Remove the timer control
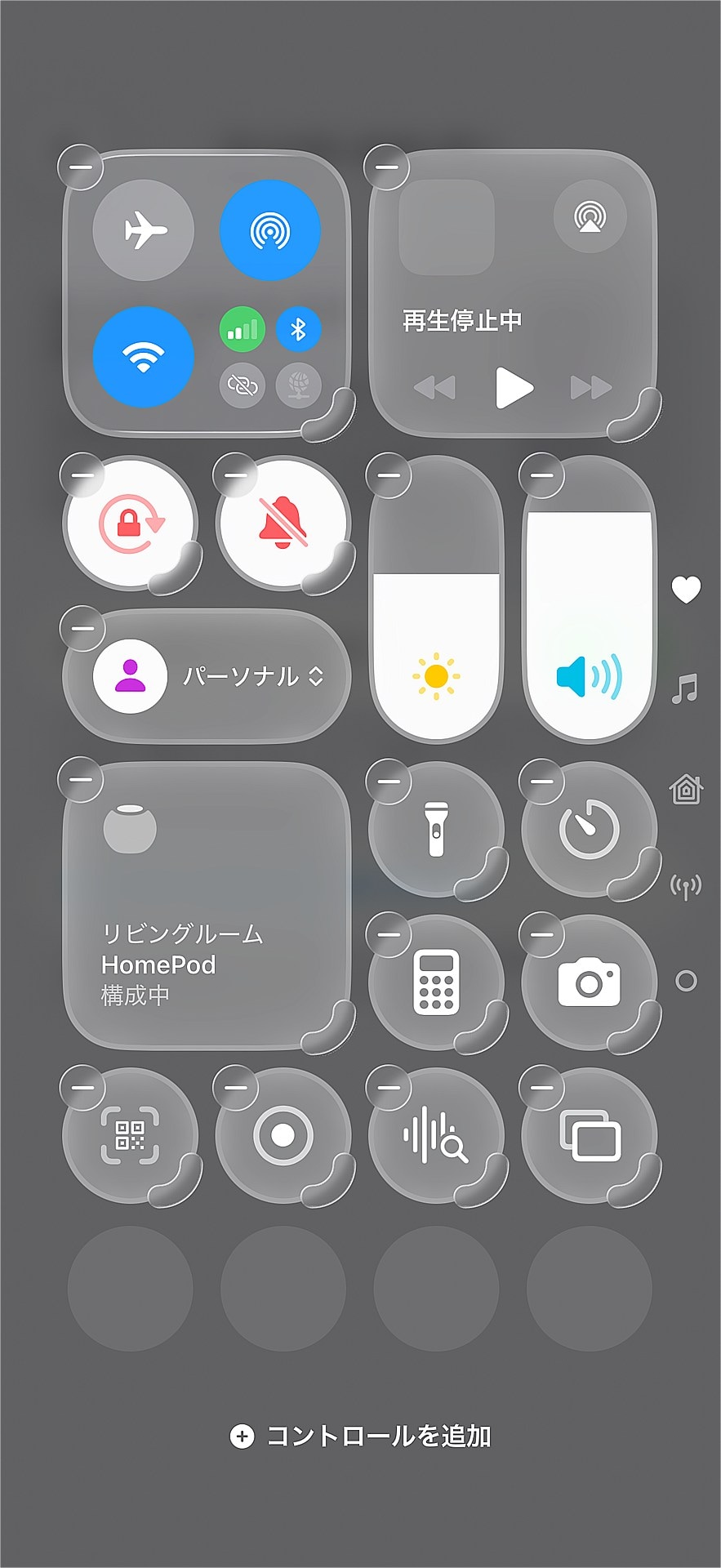Screen dimensions: 721x1568 pos(542,782)
